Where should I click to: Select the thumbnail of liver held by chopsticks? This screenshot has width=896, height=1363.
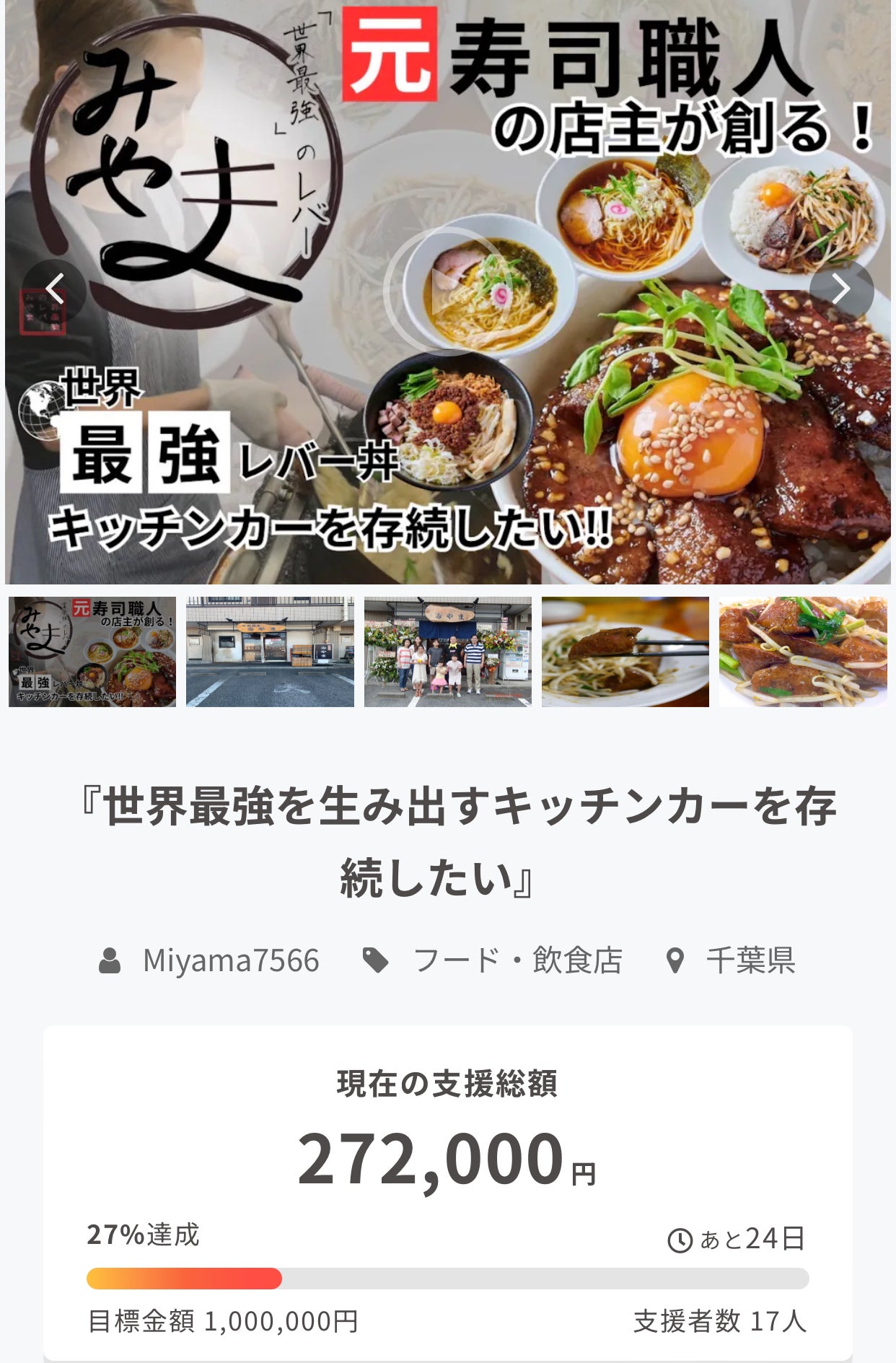pos(625,652)
